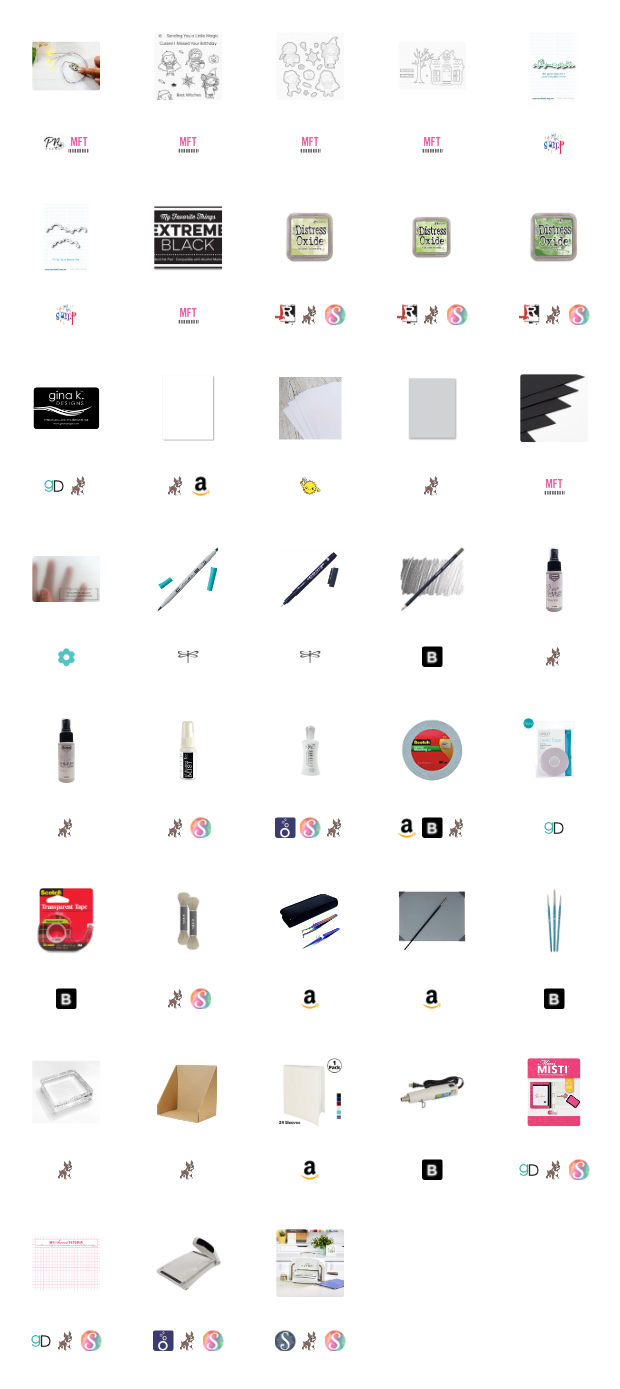Viewport: 620px width, 1389px height.
Task: Open the teal dual-tip marker product
Action: coord(188,579)
